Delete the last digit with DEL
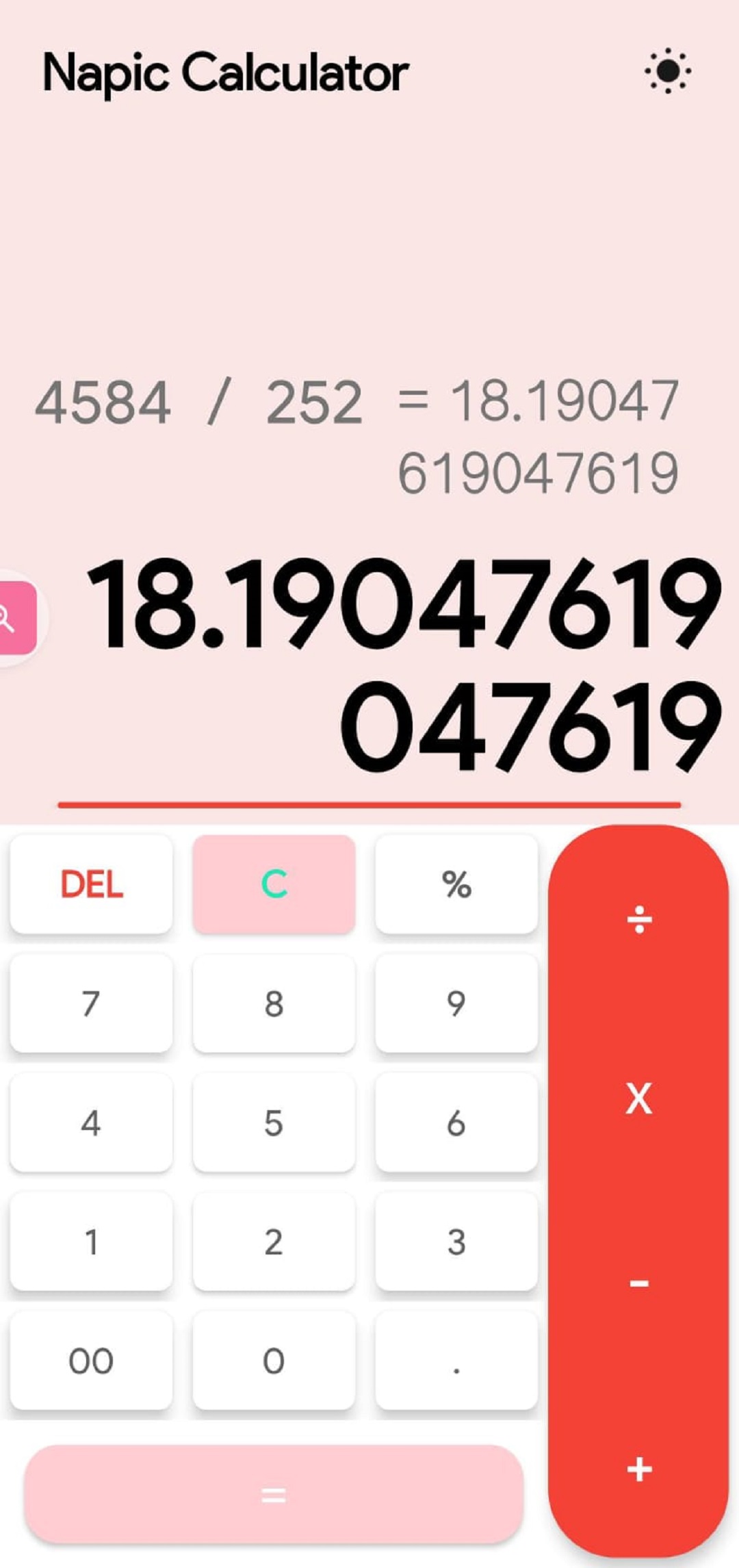Screen dimensions: 739x1568 91,884
